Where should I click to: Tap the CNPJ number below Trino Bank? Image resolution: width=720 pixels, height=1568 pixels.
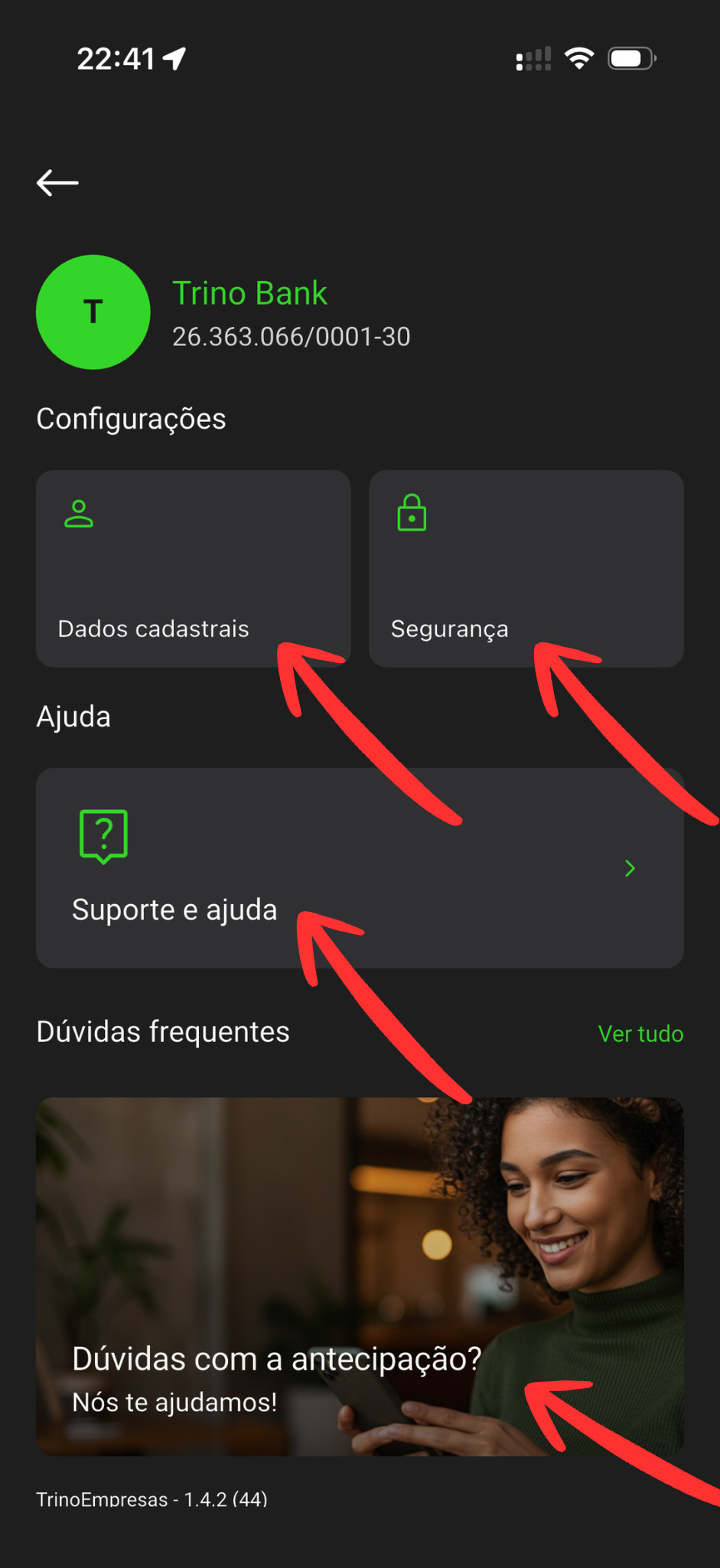[292, 336]
